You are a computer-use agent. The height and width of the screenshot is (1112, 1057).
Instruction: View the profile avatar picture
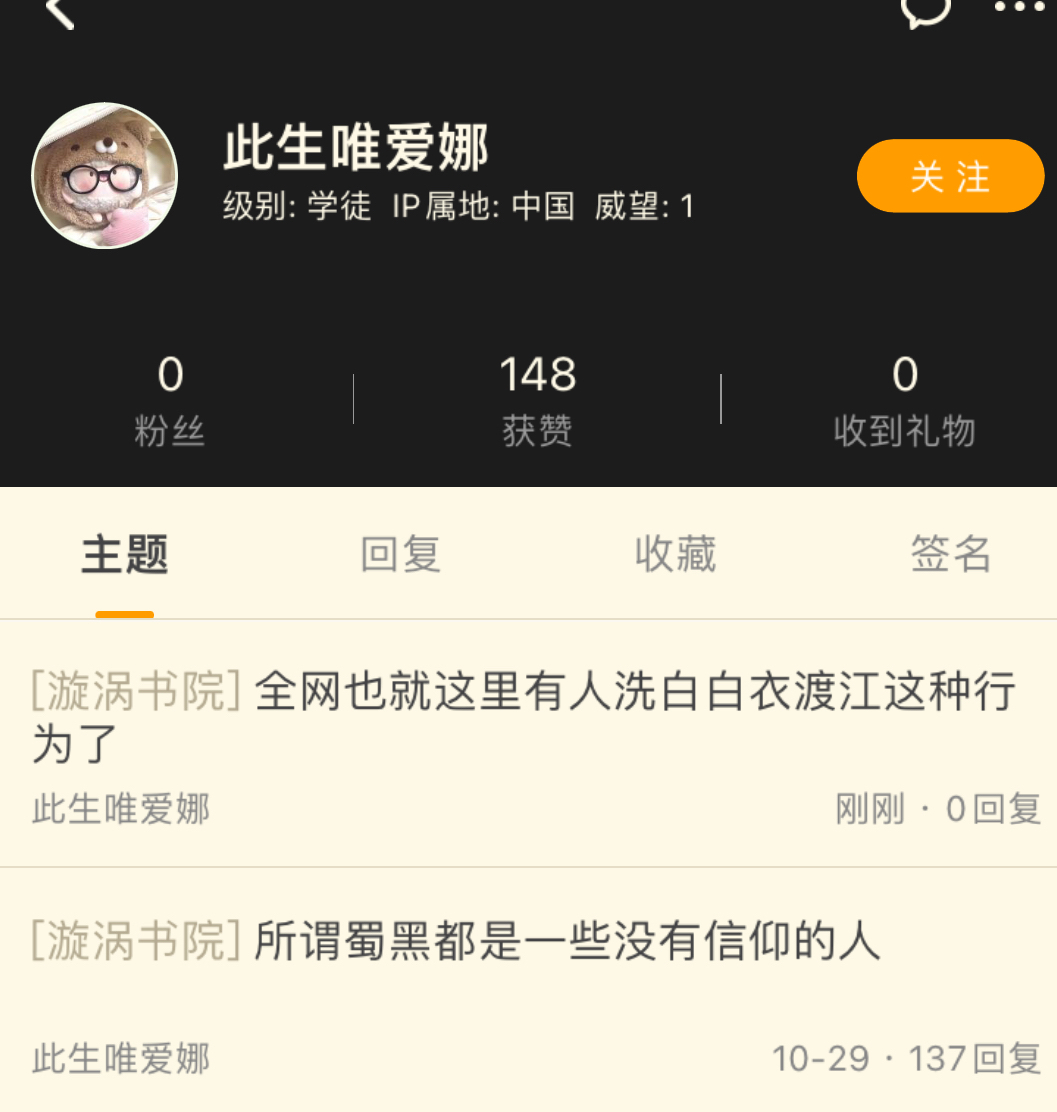tap(105, 176)
